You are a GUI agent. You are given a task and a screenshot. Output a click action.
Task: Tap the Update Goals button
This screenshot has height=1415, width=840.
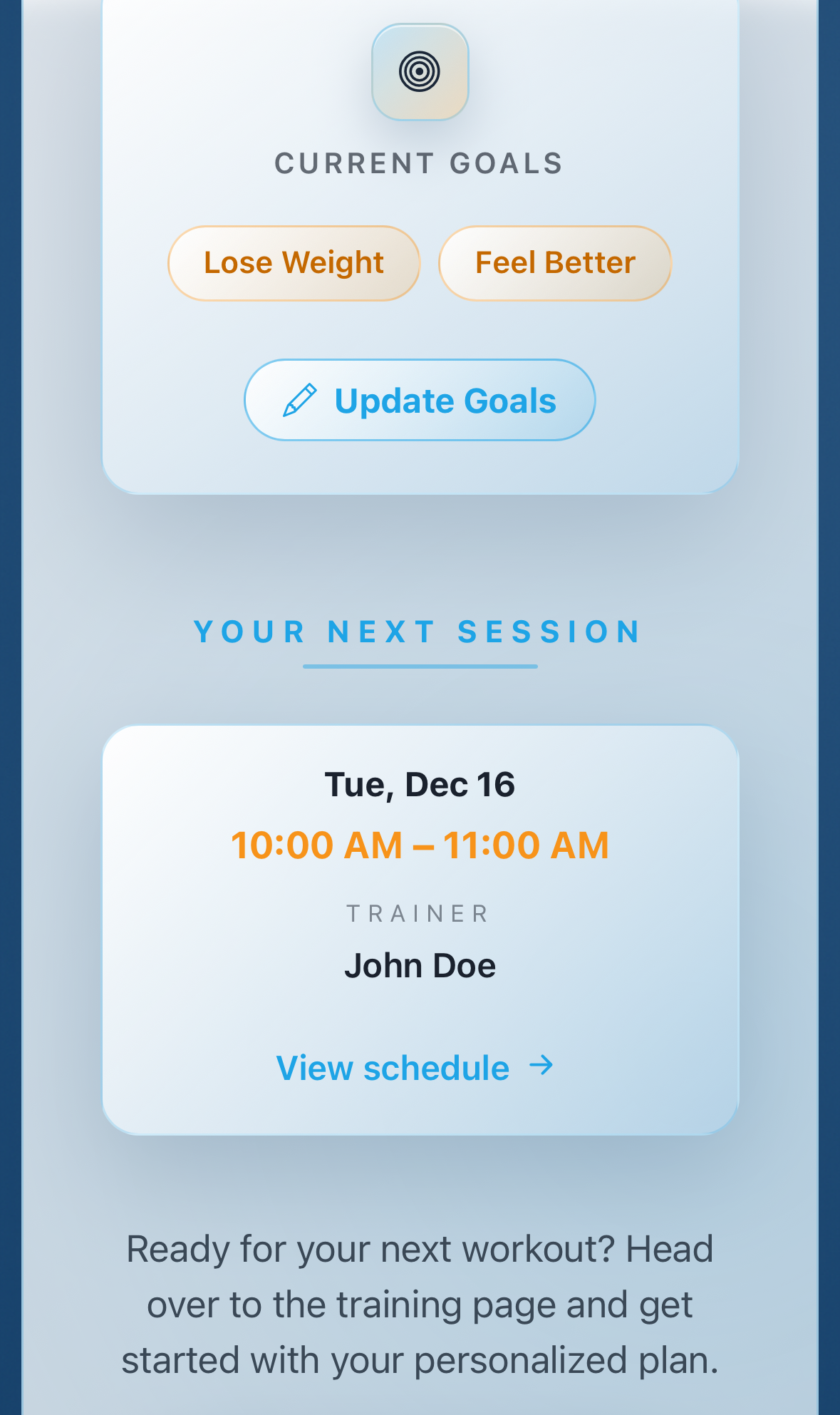point(420,400)
